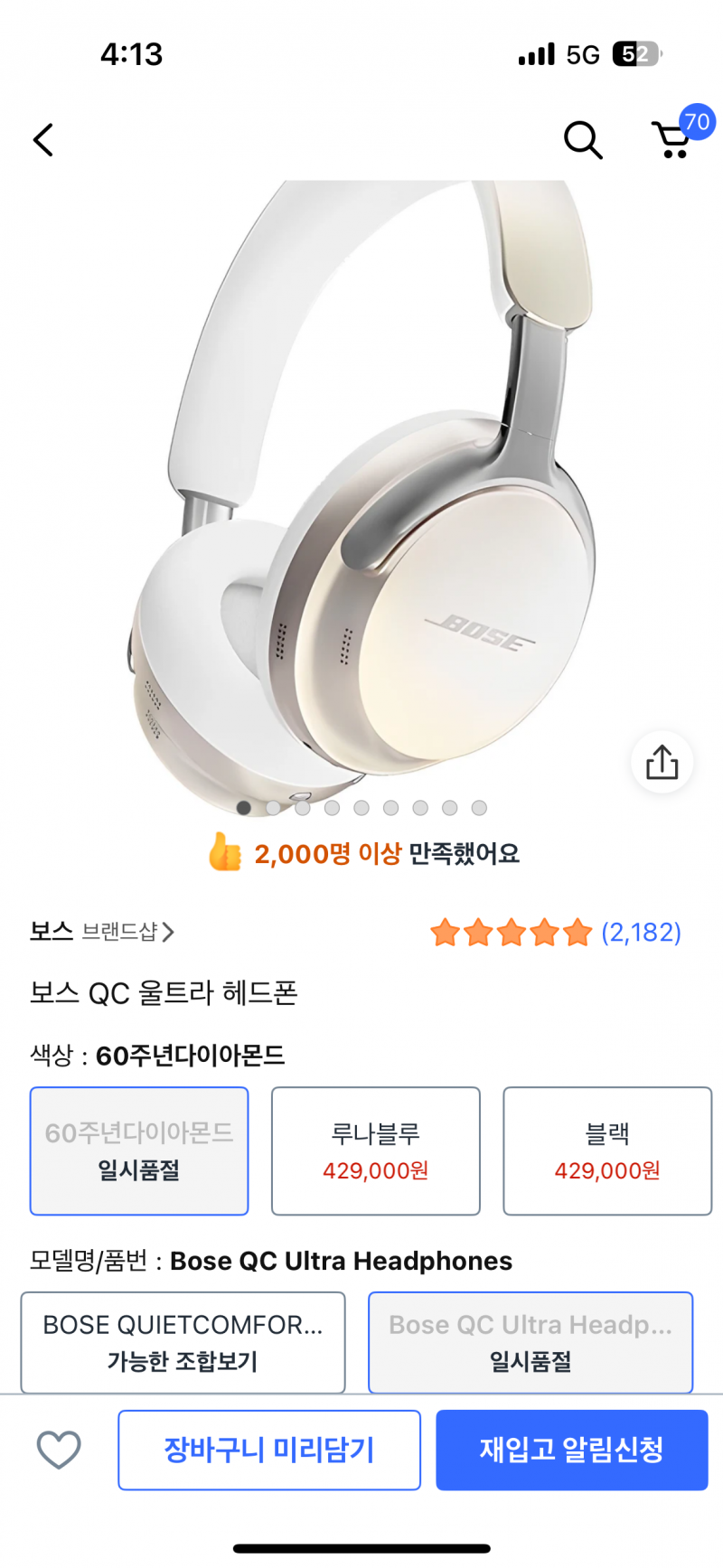The height and width of the screenshot is (1568, 723).
Task: Select the 블랙 color option
Action: tap(606, 1150)
